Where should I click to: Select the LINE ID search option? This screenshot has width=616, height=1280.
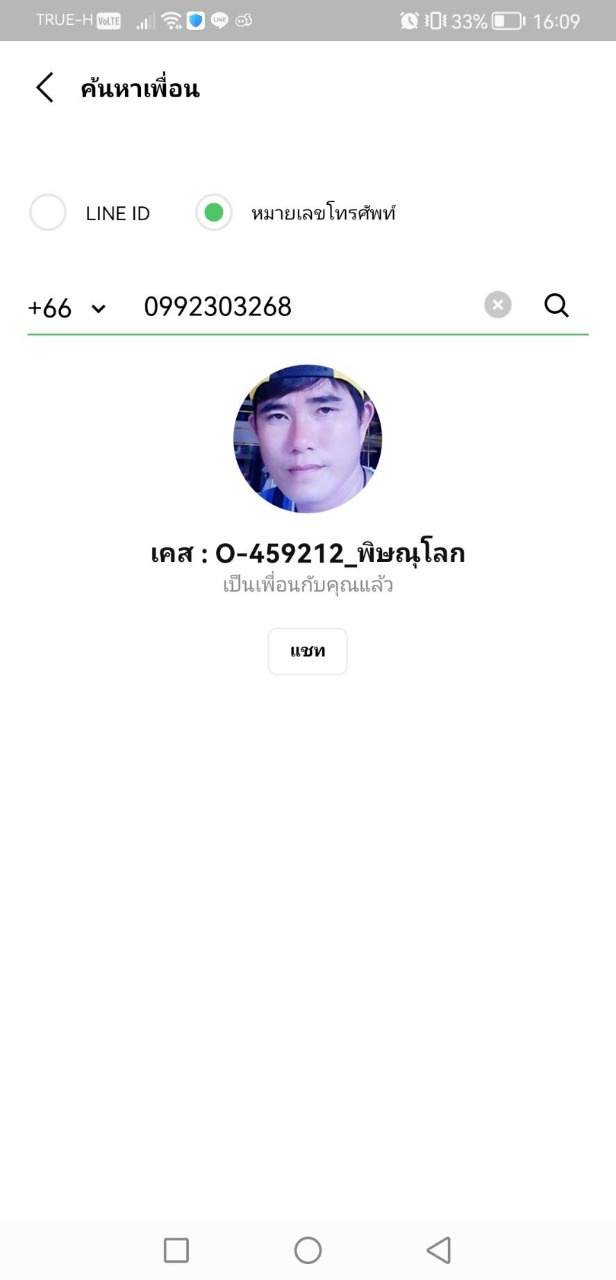(x=48, y=213)
